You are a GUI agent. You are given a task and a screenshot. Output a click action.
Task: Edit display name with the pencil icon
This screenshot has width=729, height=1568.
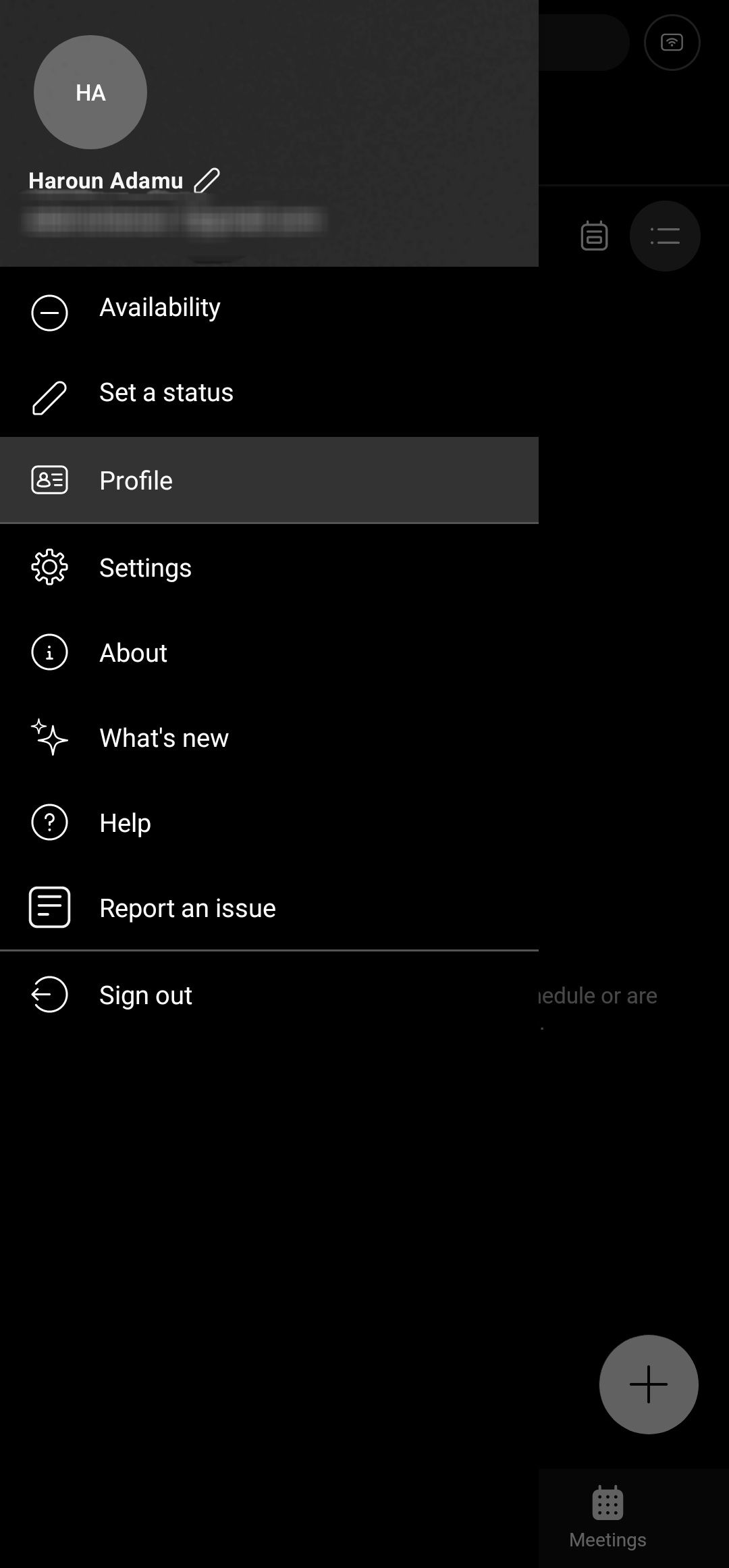tap(207, 180)
